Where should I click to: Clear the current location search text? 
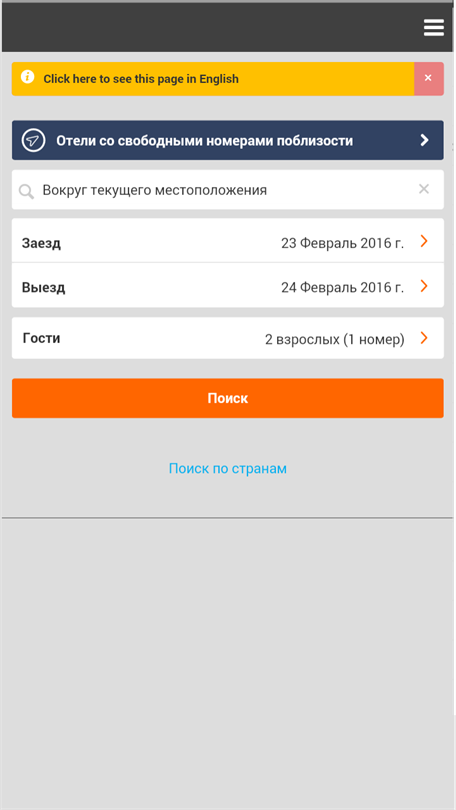pos(424,189)
